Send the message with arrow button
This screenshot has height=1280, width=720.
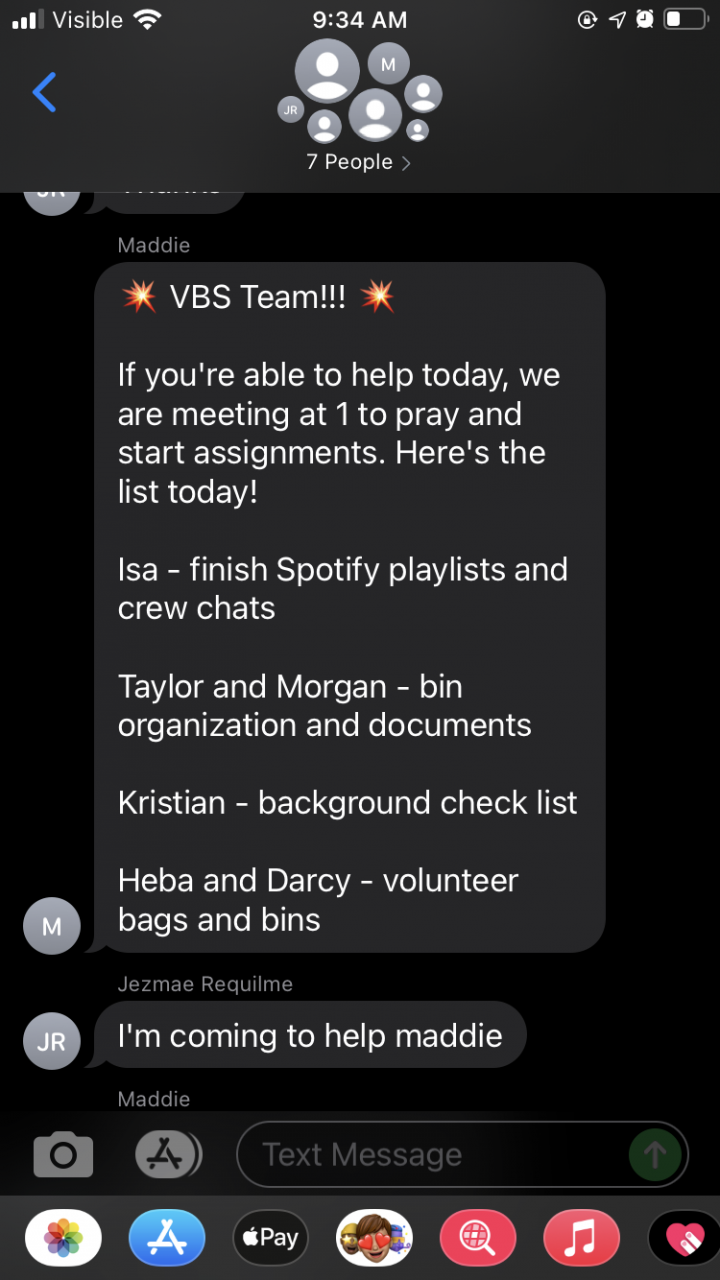655,1155
